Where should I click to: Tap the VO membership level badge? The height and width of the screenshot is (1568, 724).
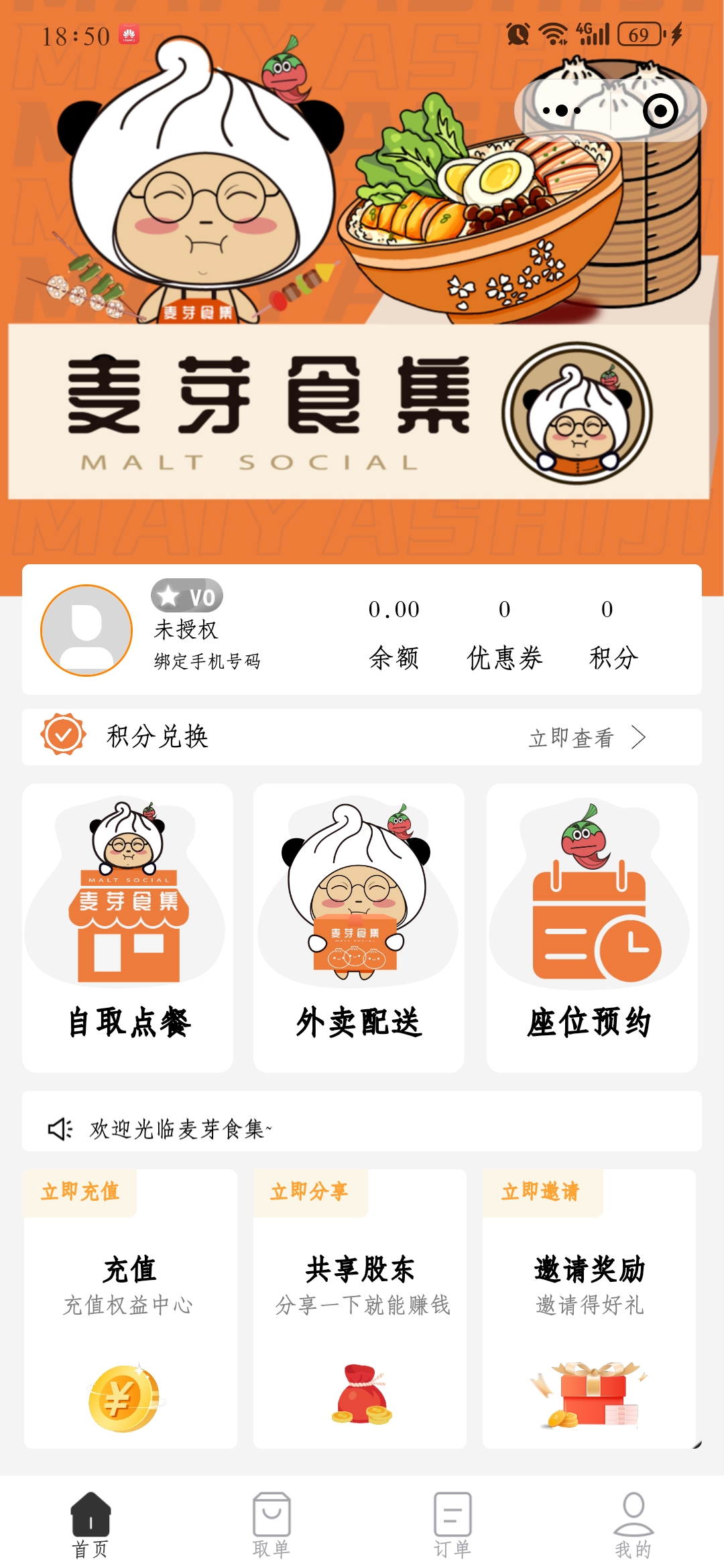(x=186, y=596)
